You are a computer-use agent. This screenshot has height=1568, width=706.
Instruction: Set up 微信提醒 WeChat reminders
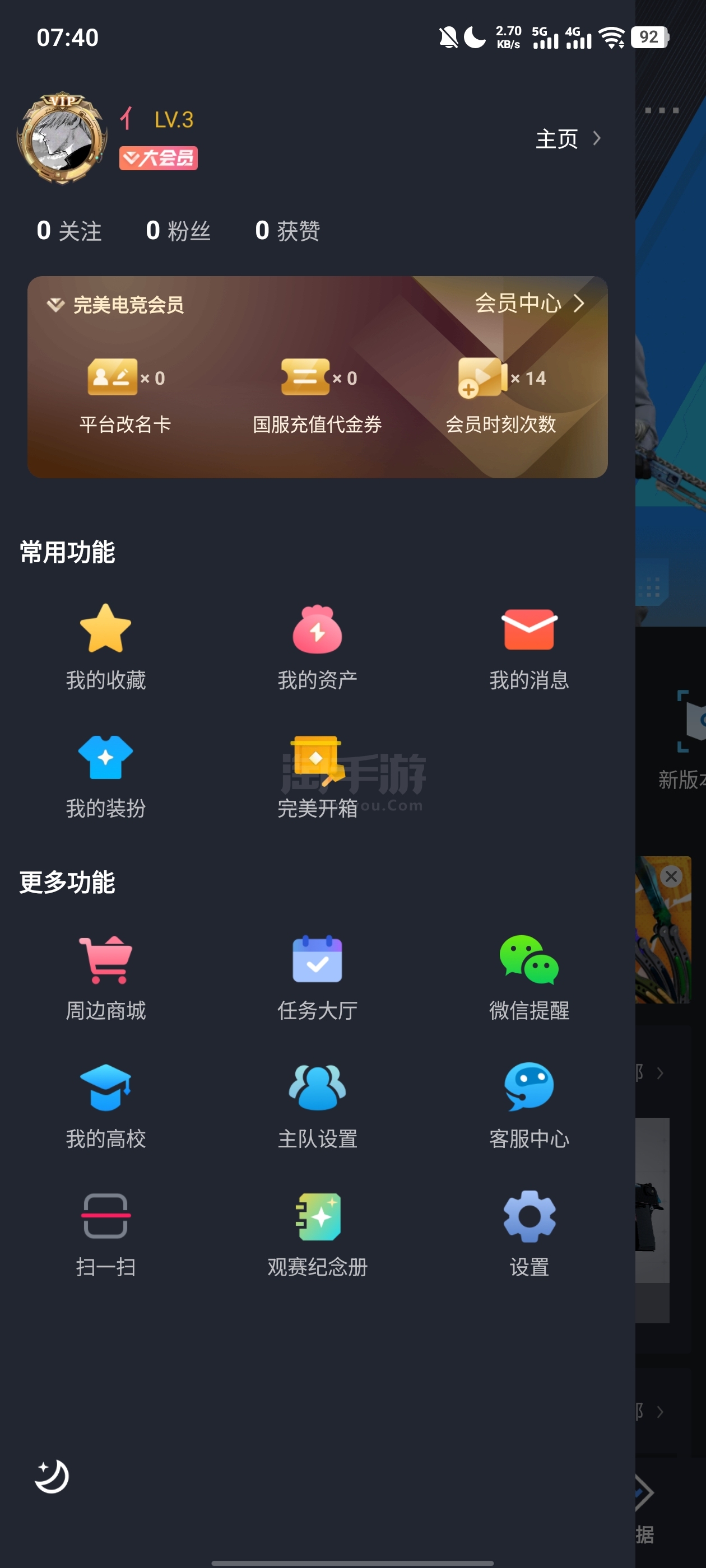[x=529, y=978]
